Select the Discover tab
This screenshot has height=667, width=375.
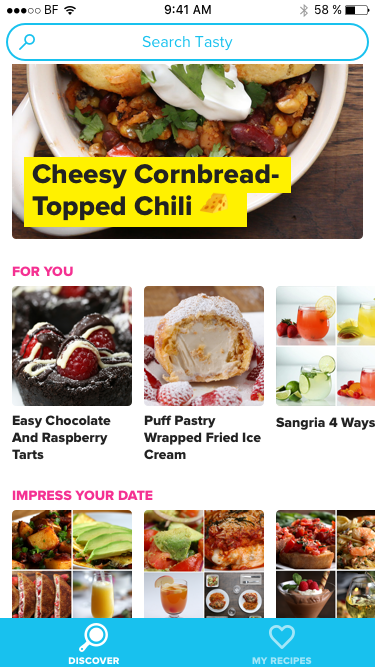click(x=94, y=644)
